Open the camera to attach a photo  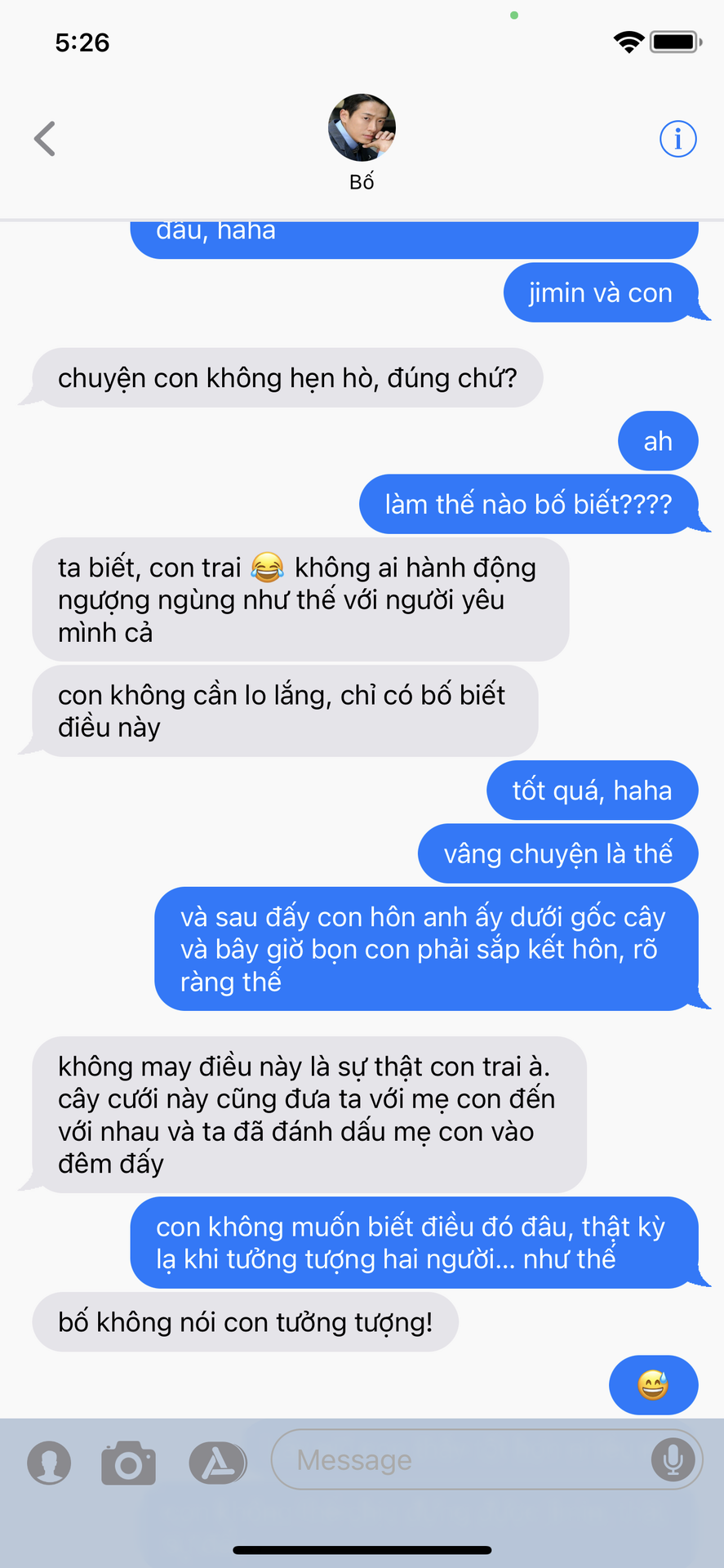(128, 1462)
